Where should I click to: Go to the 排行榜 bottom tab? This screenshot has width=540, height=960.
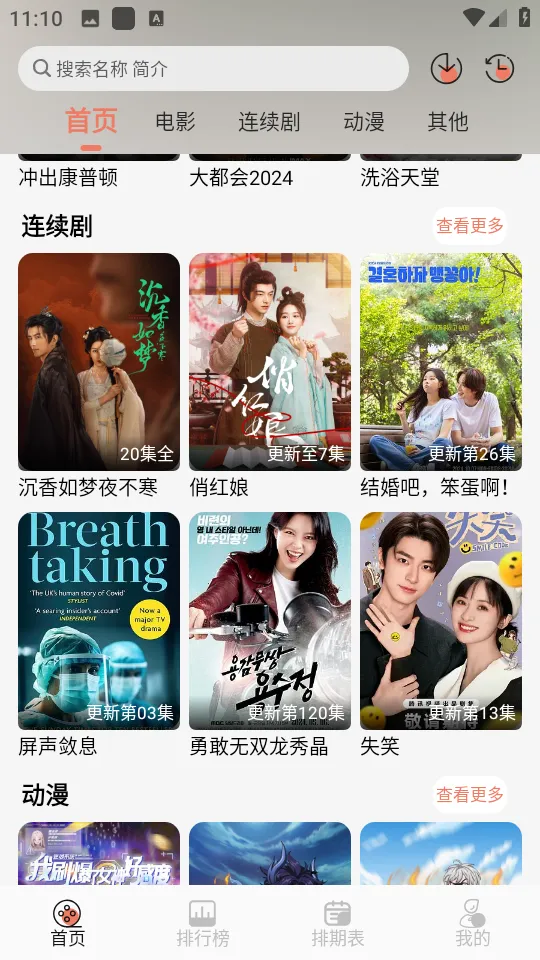click(203, 923)
